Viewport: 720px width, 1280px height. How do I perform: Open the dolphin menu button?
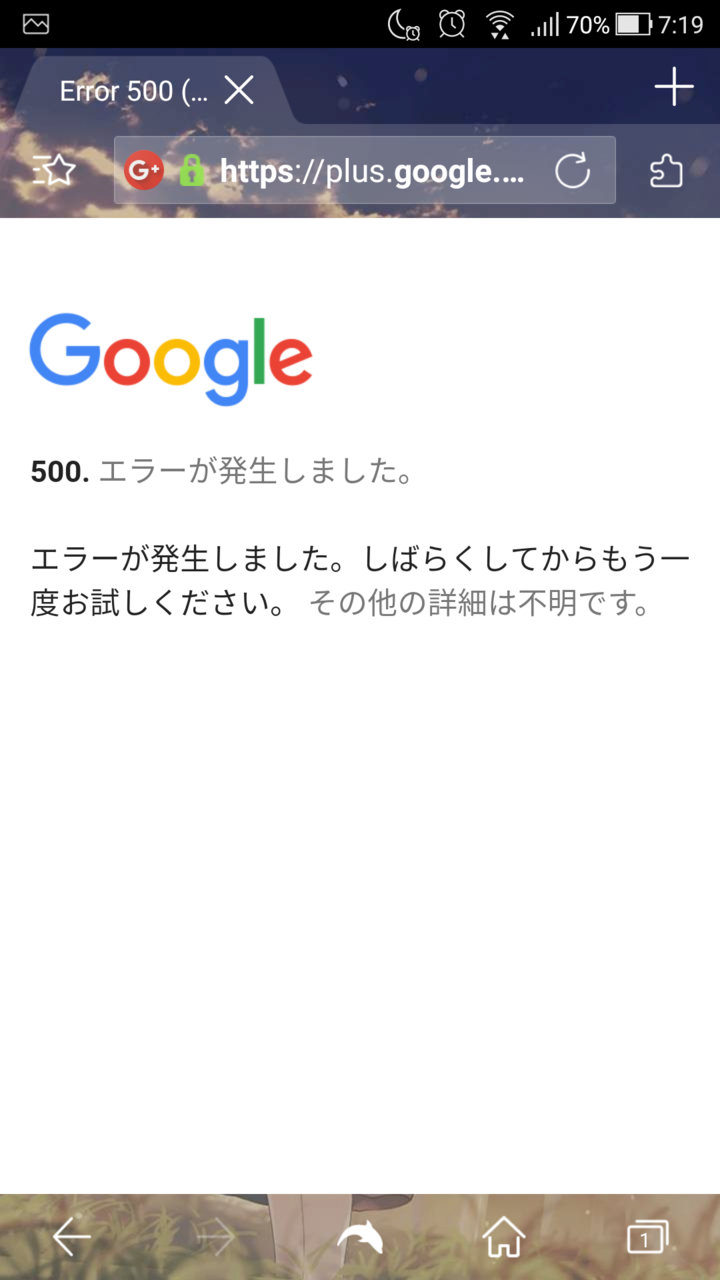coord(360,1238)
